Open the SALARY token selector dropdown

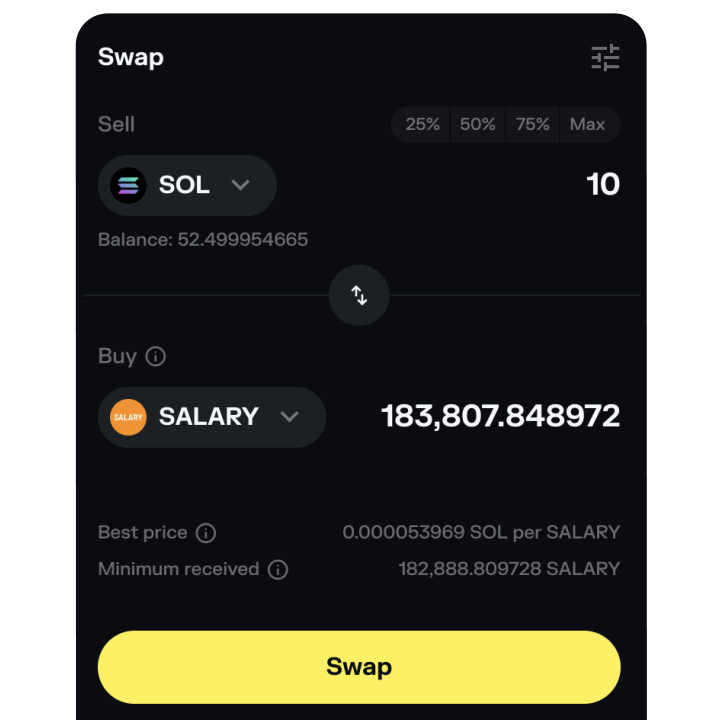[211, 417]
